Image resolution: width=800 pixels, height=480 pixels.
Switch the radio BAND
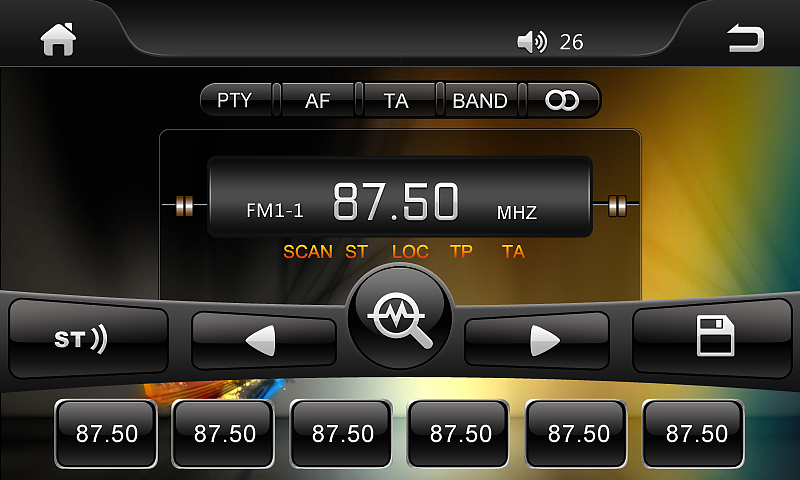[480, 100]
